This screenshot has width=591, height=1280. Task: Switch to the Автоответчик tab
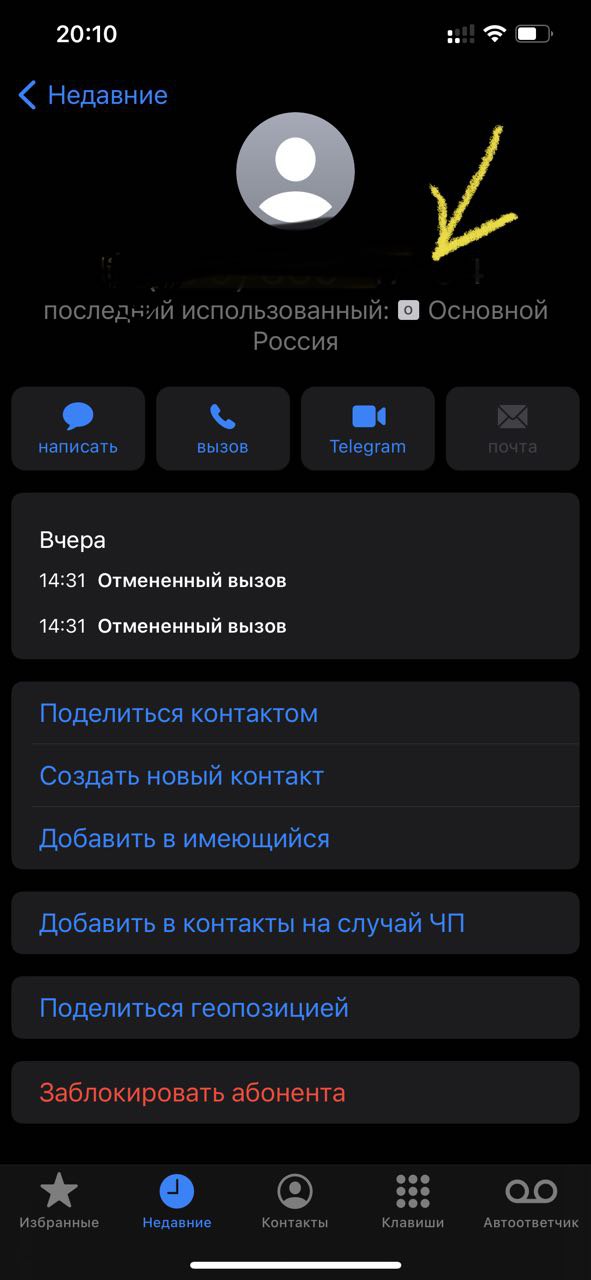(x=531, y=1202)
